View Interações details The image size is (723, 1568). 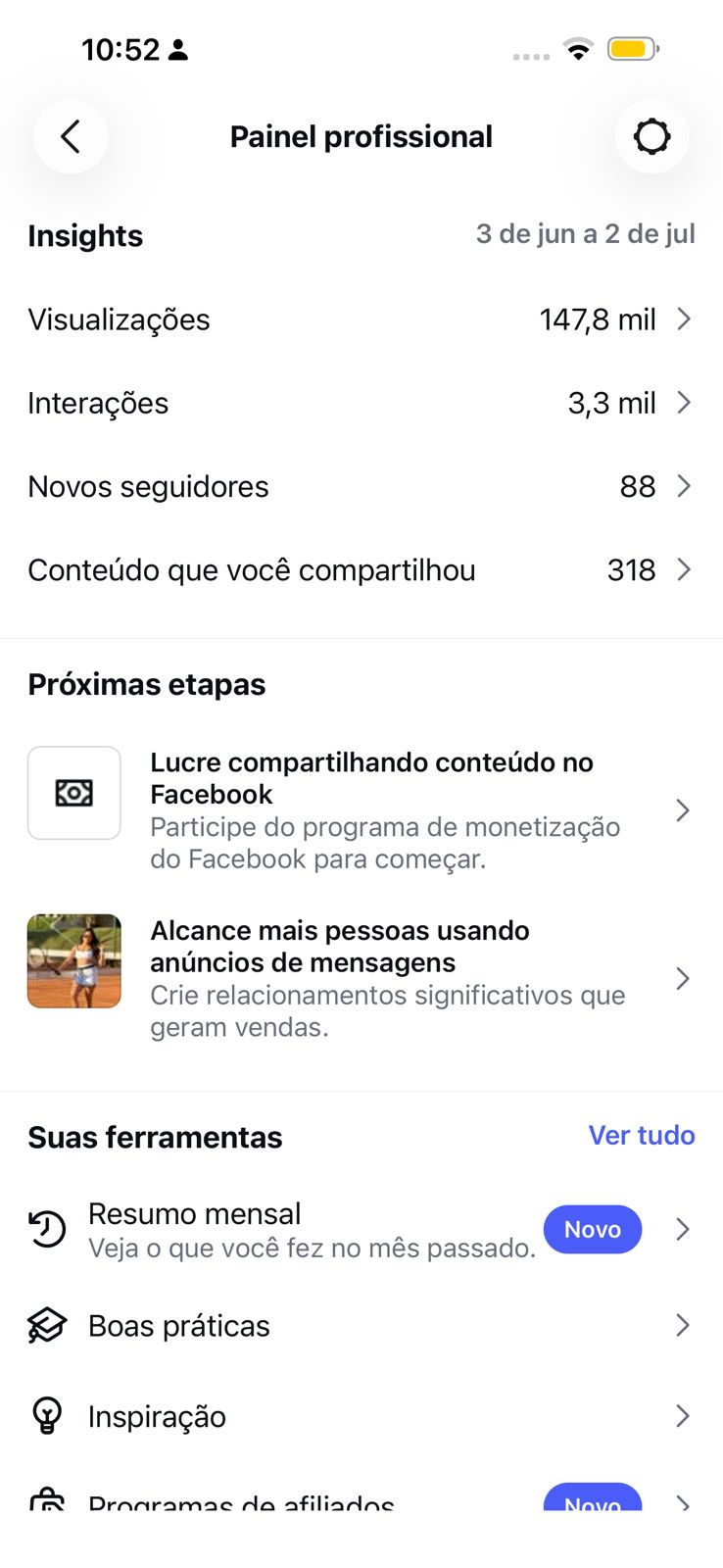[x=361, y=403]
